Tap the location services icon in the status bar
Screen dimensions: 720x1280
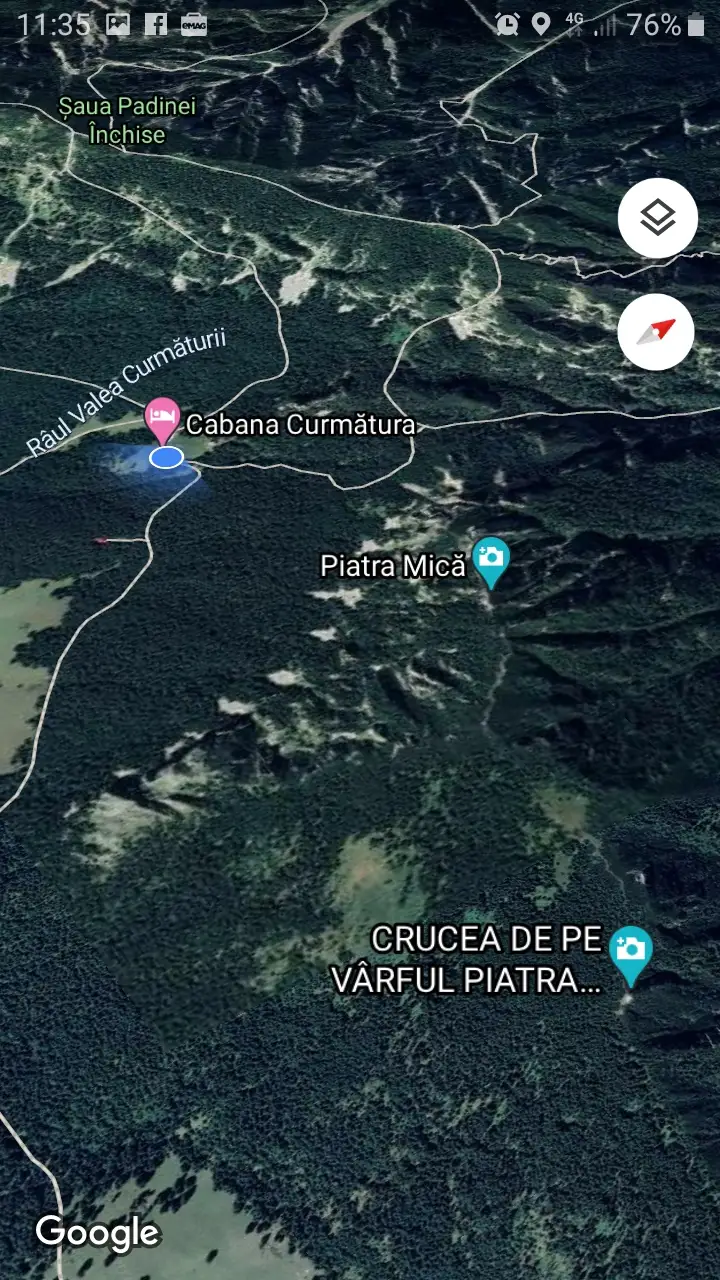[540, 22]
